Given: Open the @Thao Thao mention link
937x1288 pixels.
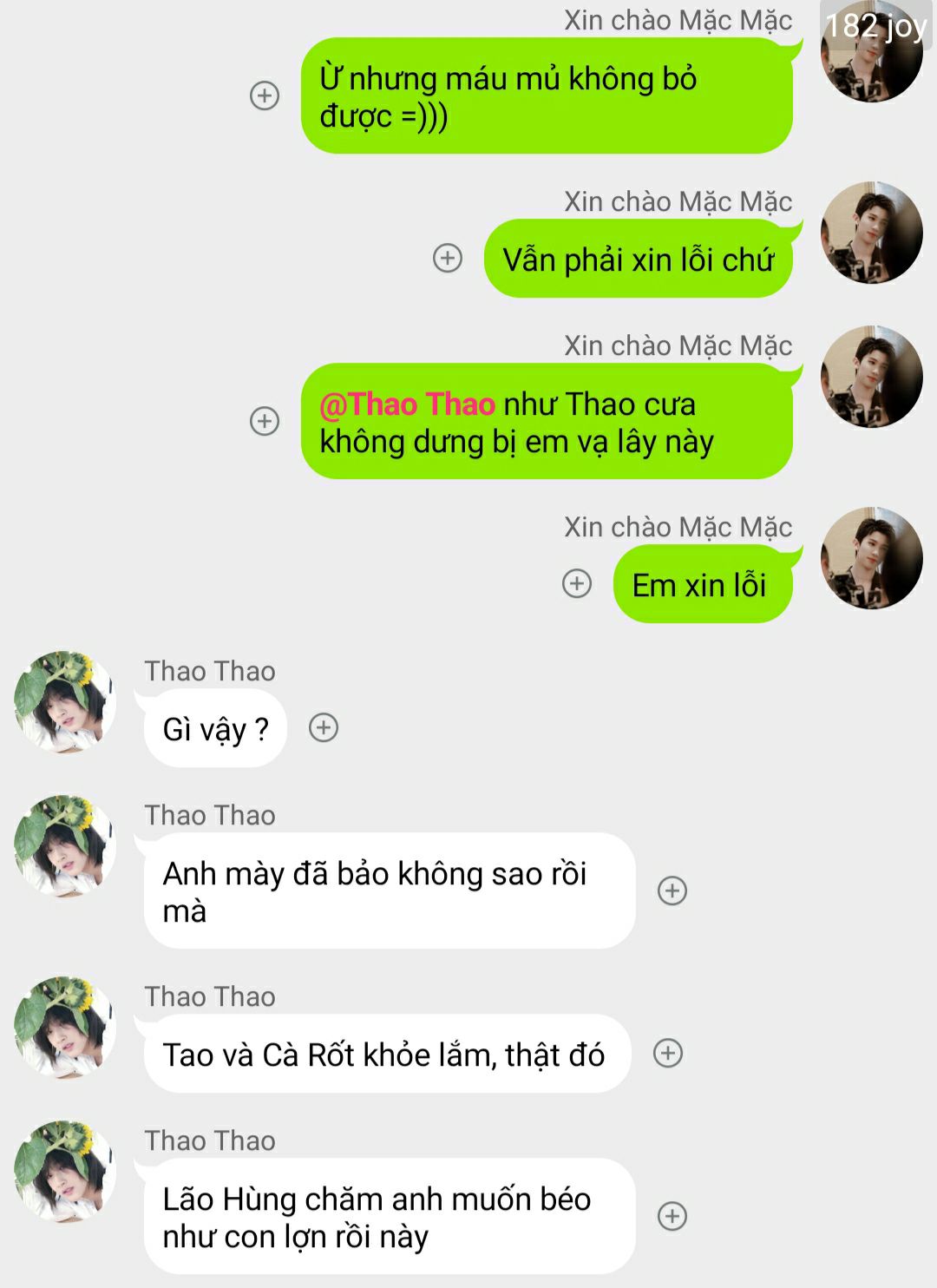Looking at the screenshot, I should click(407, 404).
